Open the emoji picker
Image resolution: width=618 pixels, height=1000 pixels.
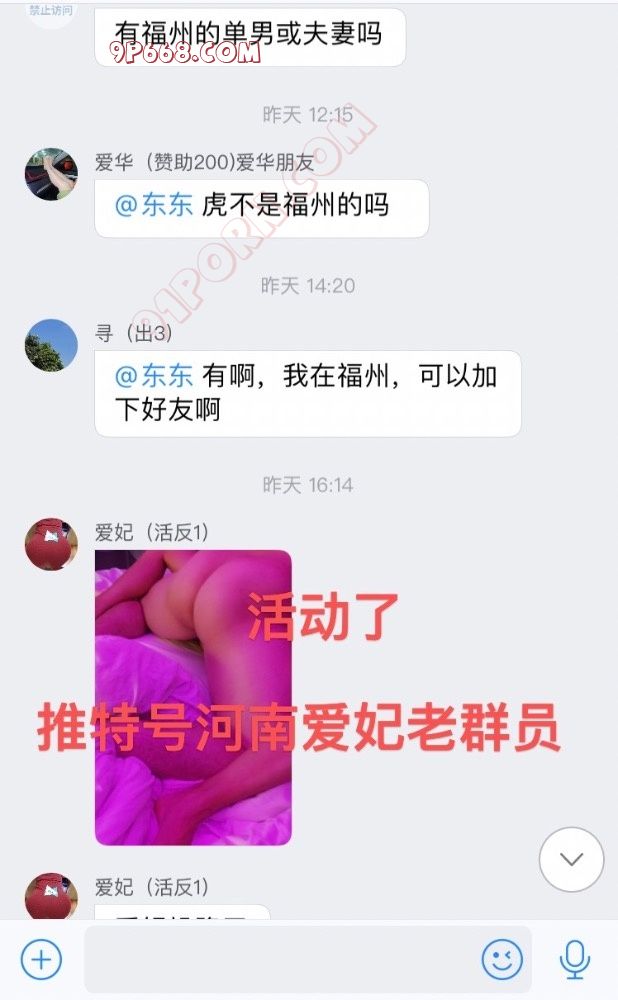[502, 960]
